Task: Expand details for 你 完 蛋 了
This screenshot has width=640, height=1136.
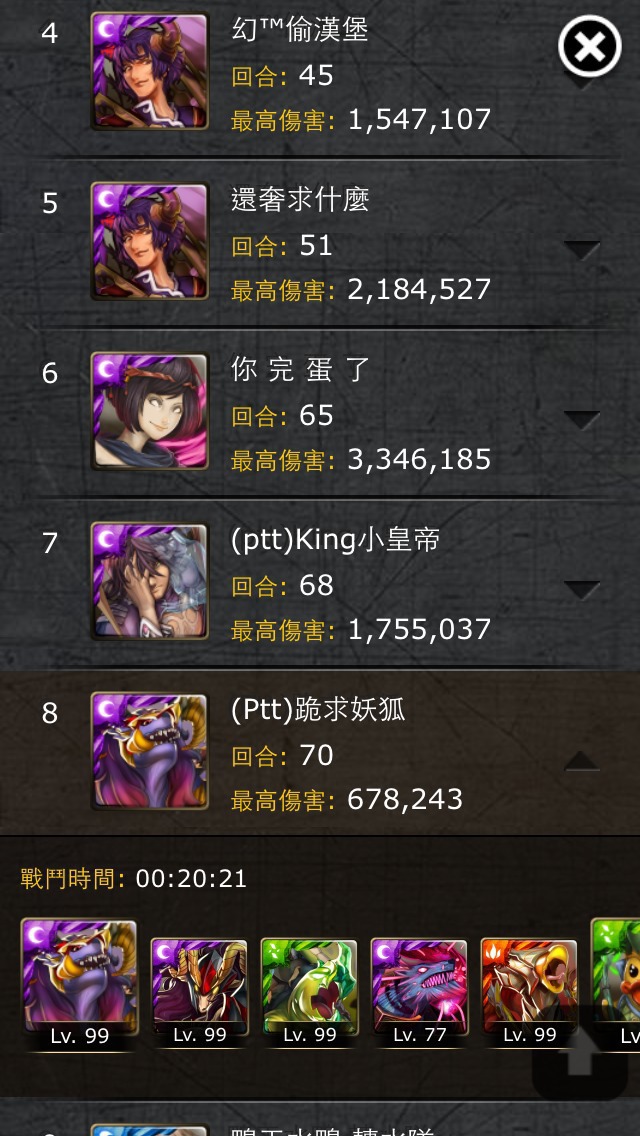Action: click(581, 419)
